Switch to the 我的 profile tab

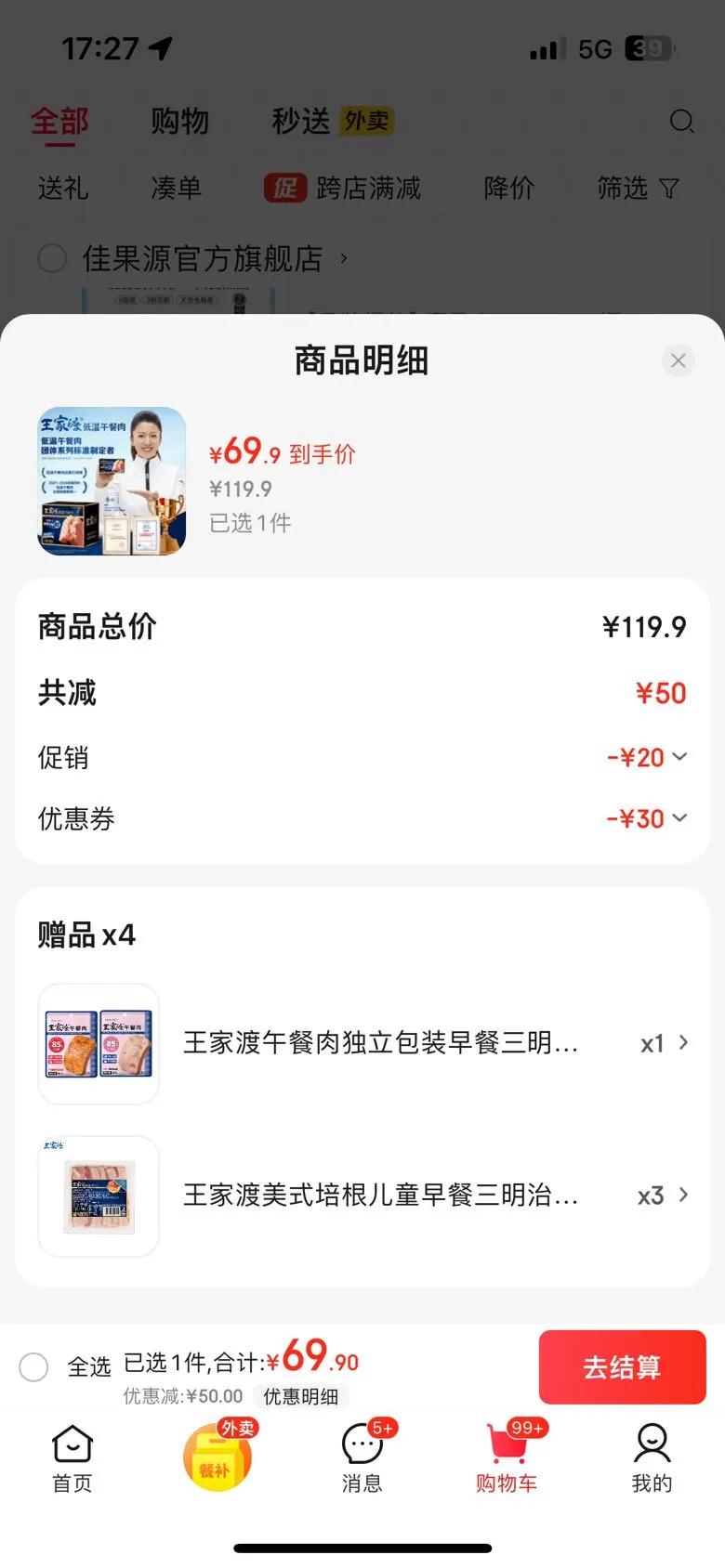coord(652,1458)
